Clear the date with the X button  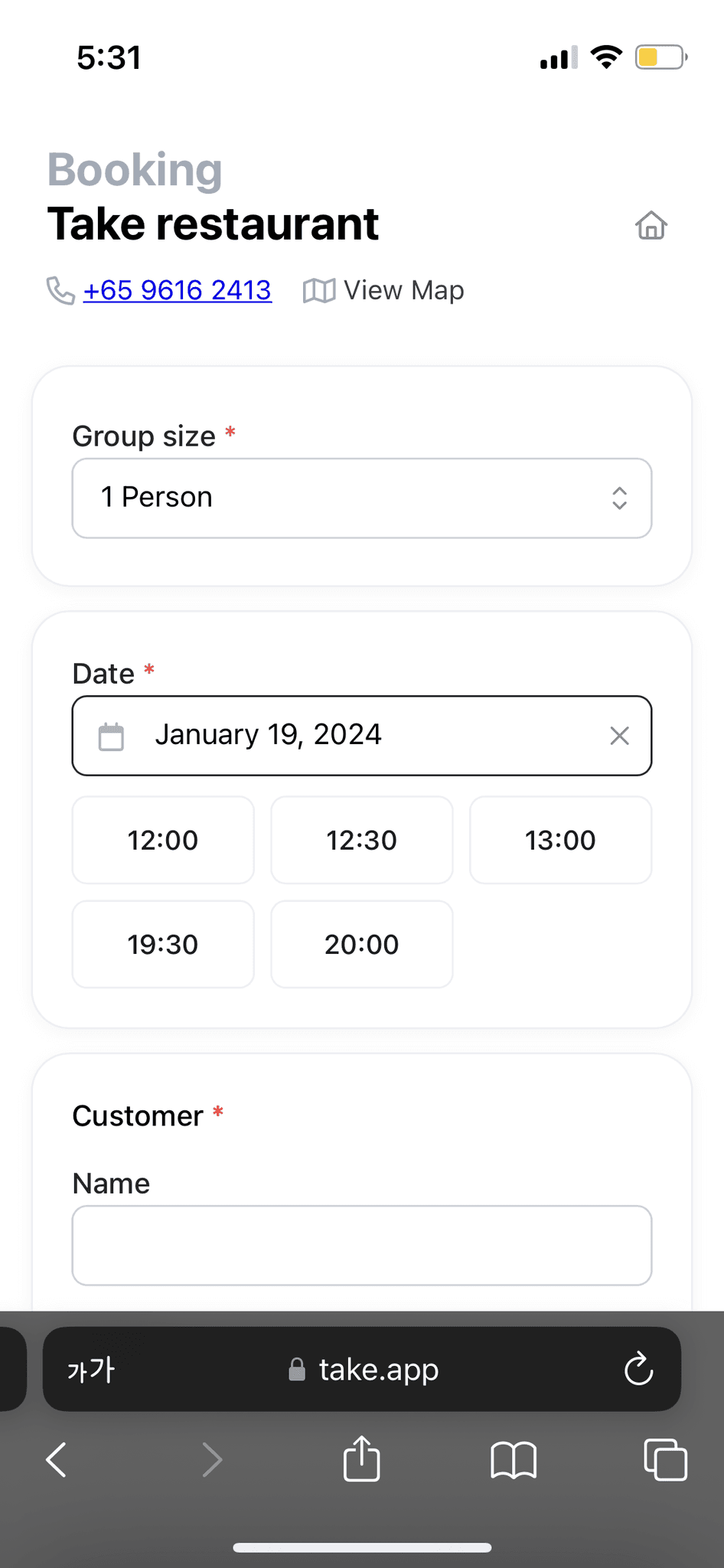(x=619, y=735)
